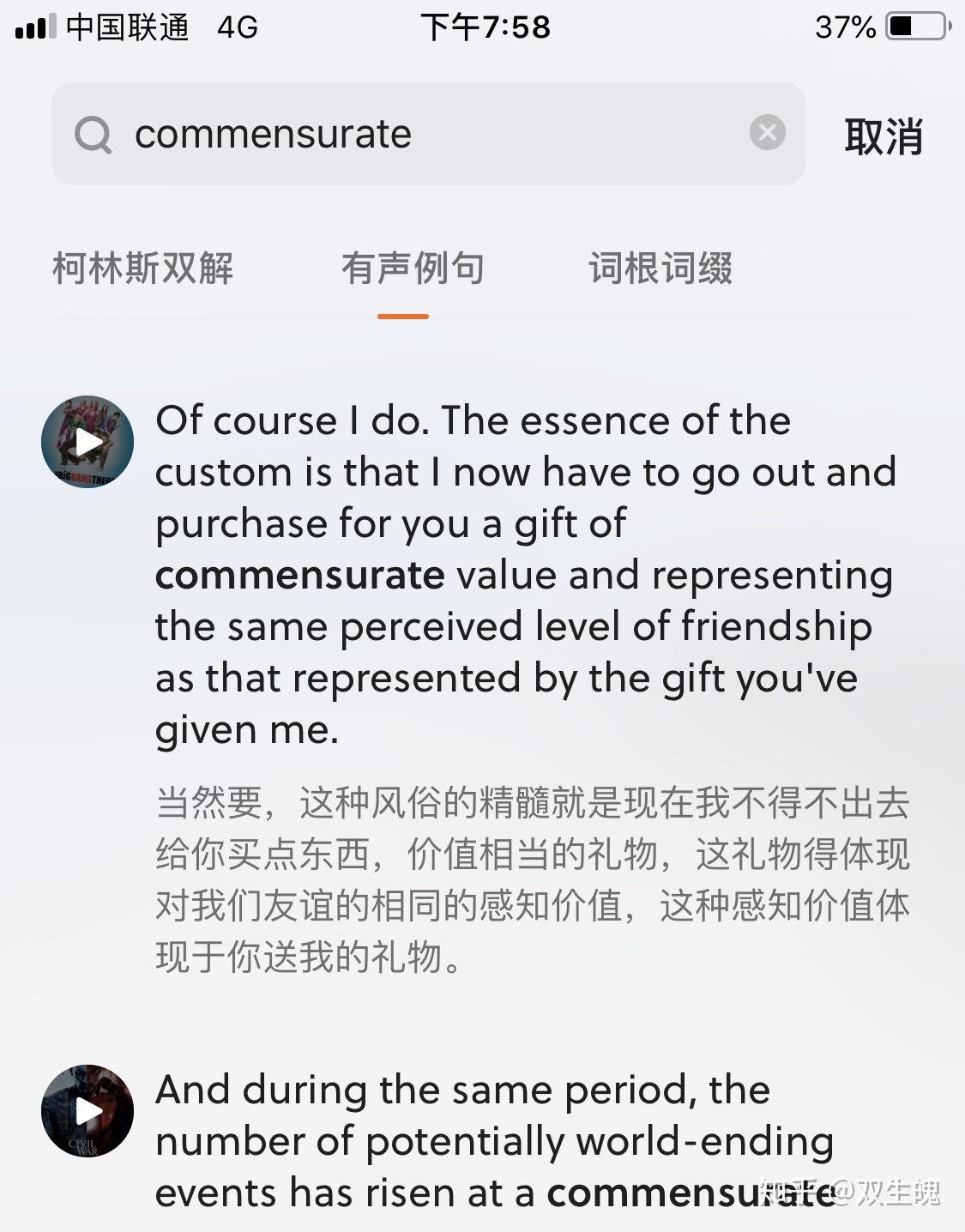Select the 有声例句 tab
The image size is (965, 1232).
tap(413, 269)
